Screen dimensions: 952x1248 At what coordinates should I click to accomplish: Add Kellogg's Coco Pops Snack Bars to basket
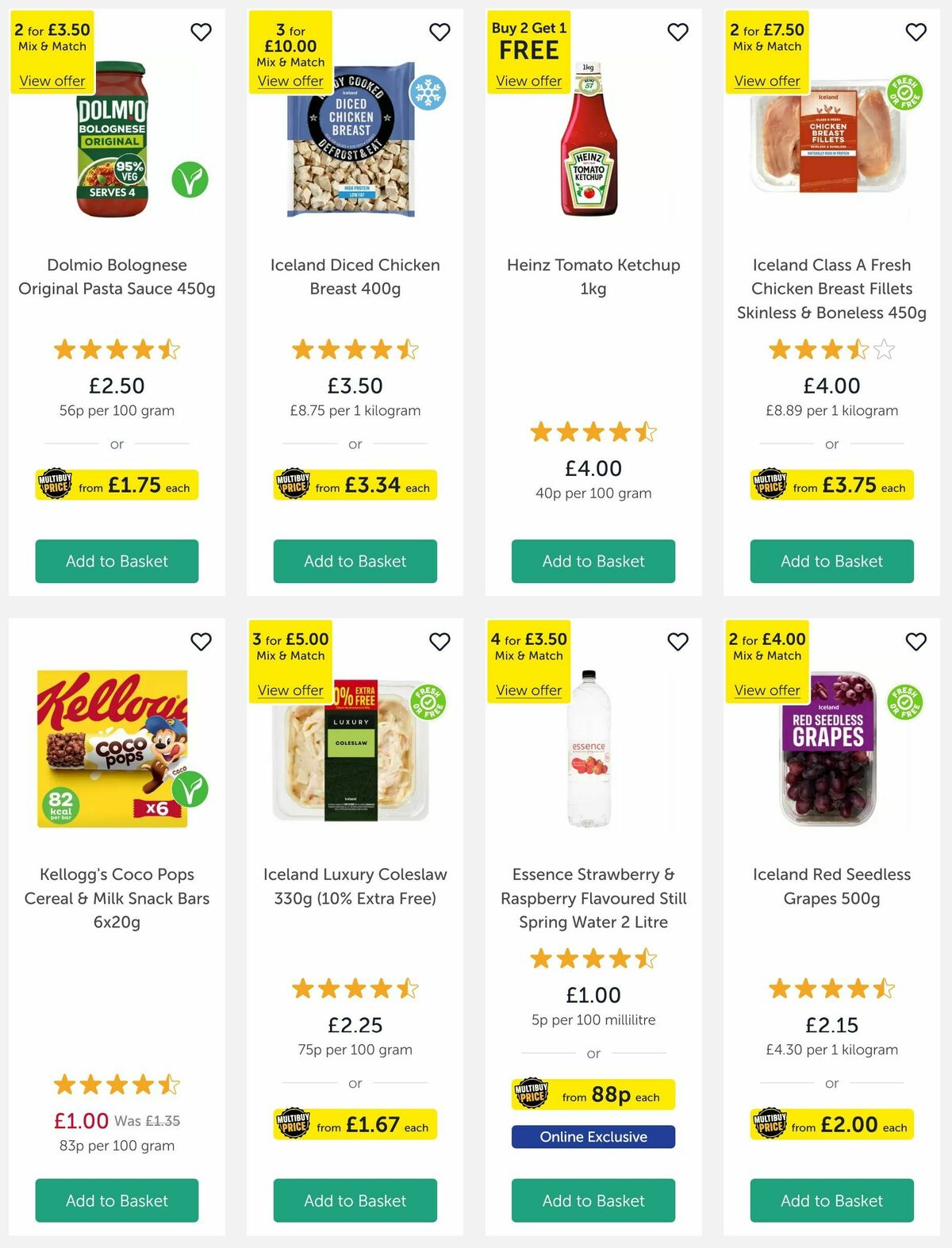click(117, 1200)
